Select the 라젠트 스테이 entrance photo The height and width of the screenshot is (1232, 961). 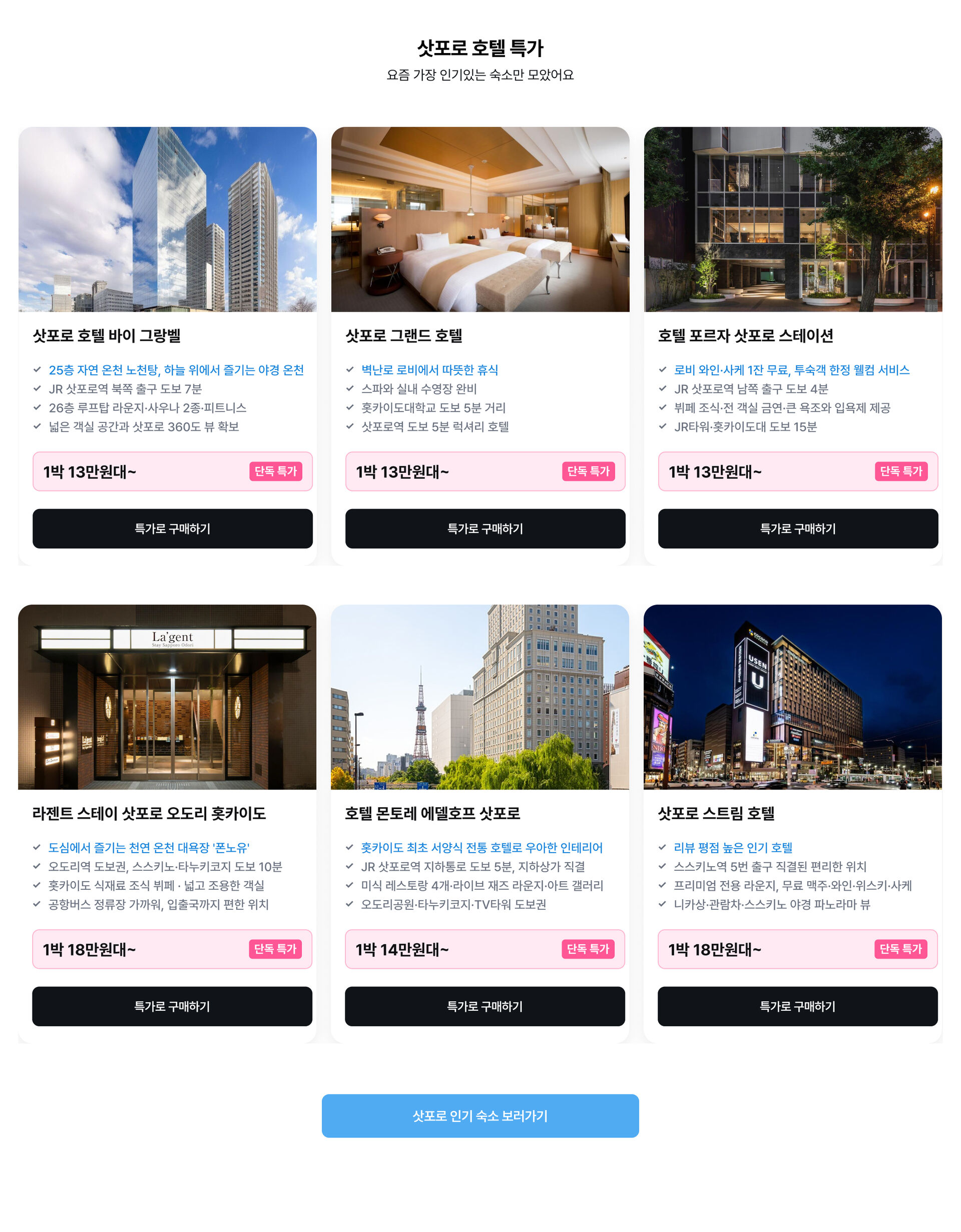pos(167,697)
